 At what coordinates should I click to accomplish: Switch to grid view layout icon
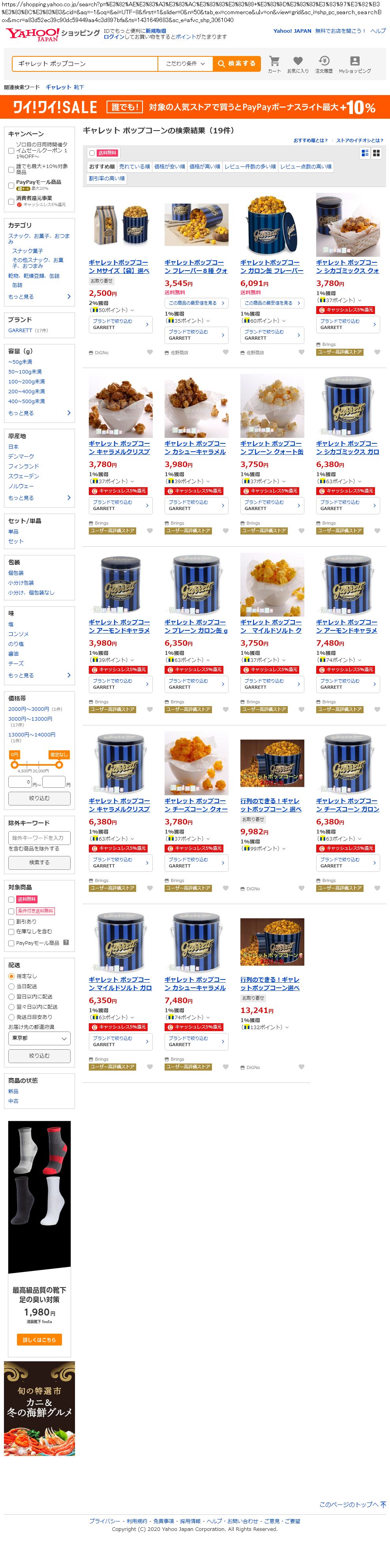(x=377, y=153)
